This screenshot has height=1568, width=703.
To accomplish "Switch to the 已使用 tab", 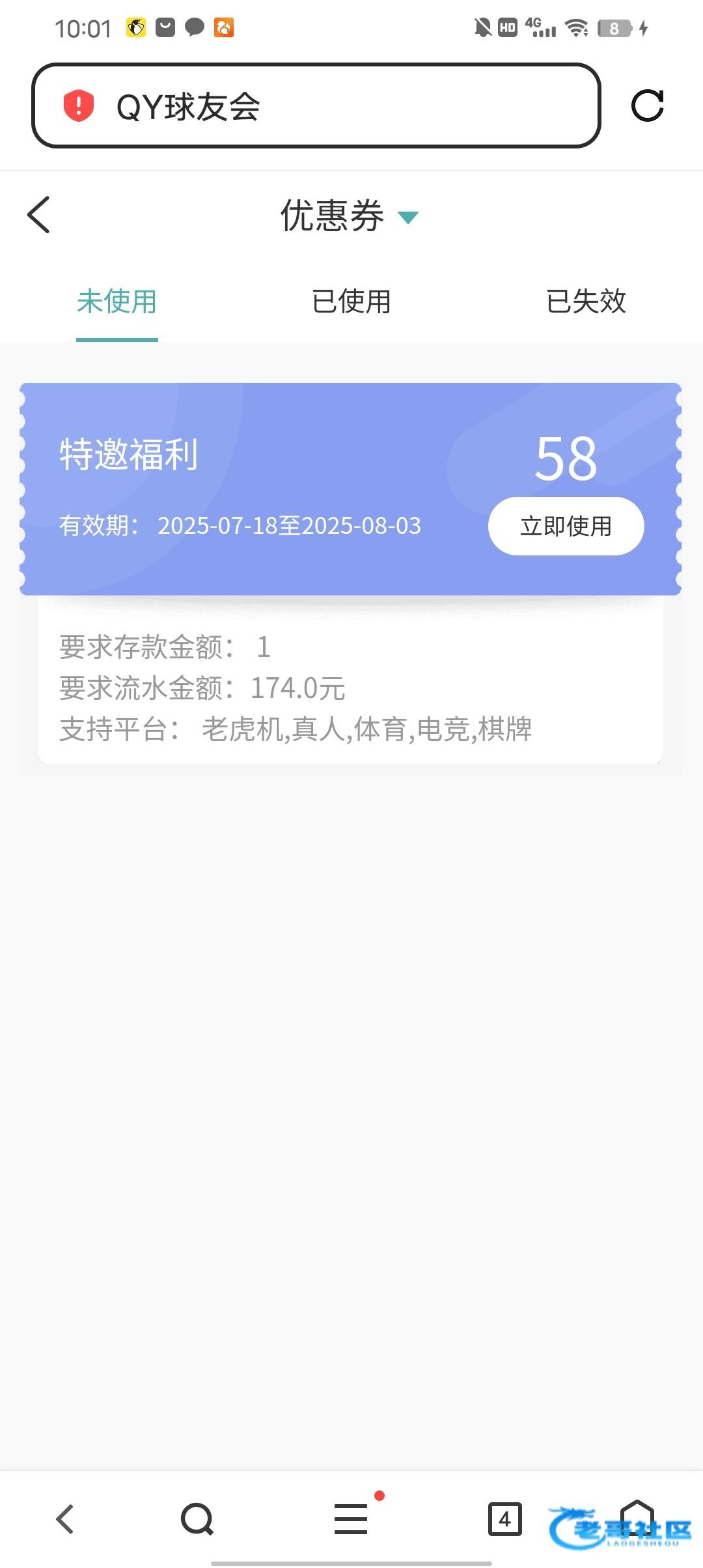I will 351,301.
